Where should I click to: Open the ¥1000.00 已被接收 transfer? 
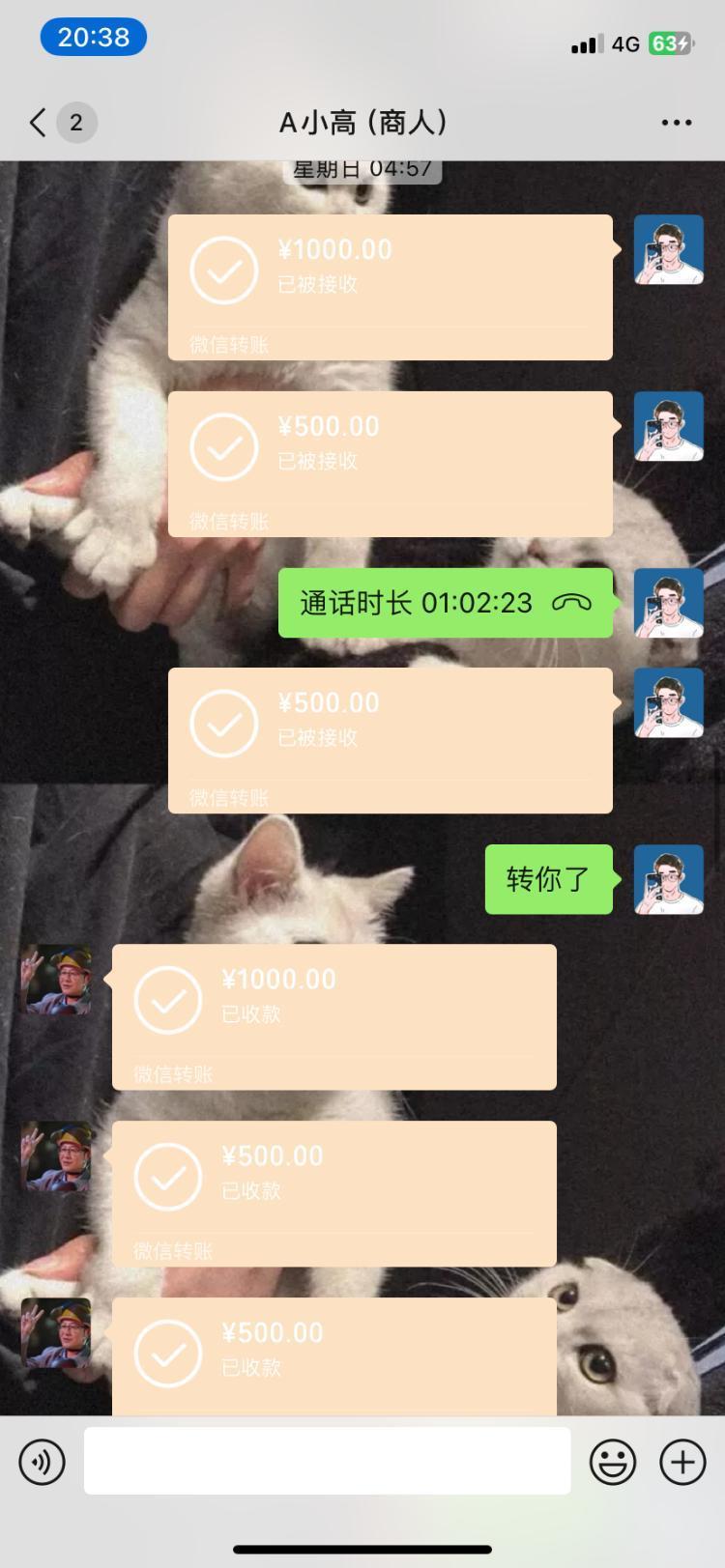coord(390,287)
